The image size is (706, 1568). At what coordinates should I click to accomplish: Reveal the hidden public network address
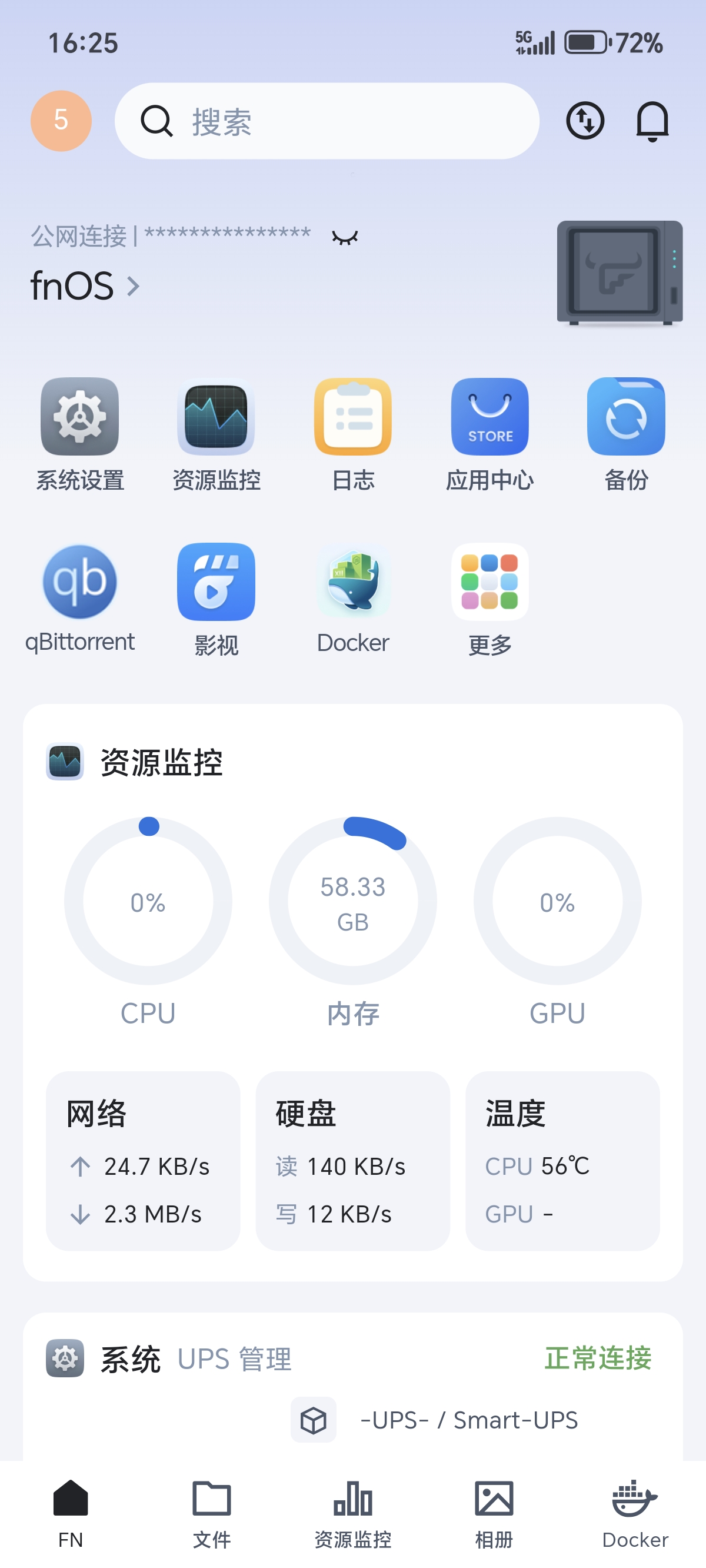pyautogui.click(x=345, y=237)
